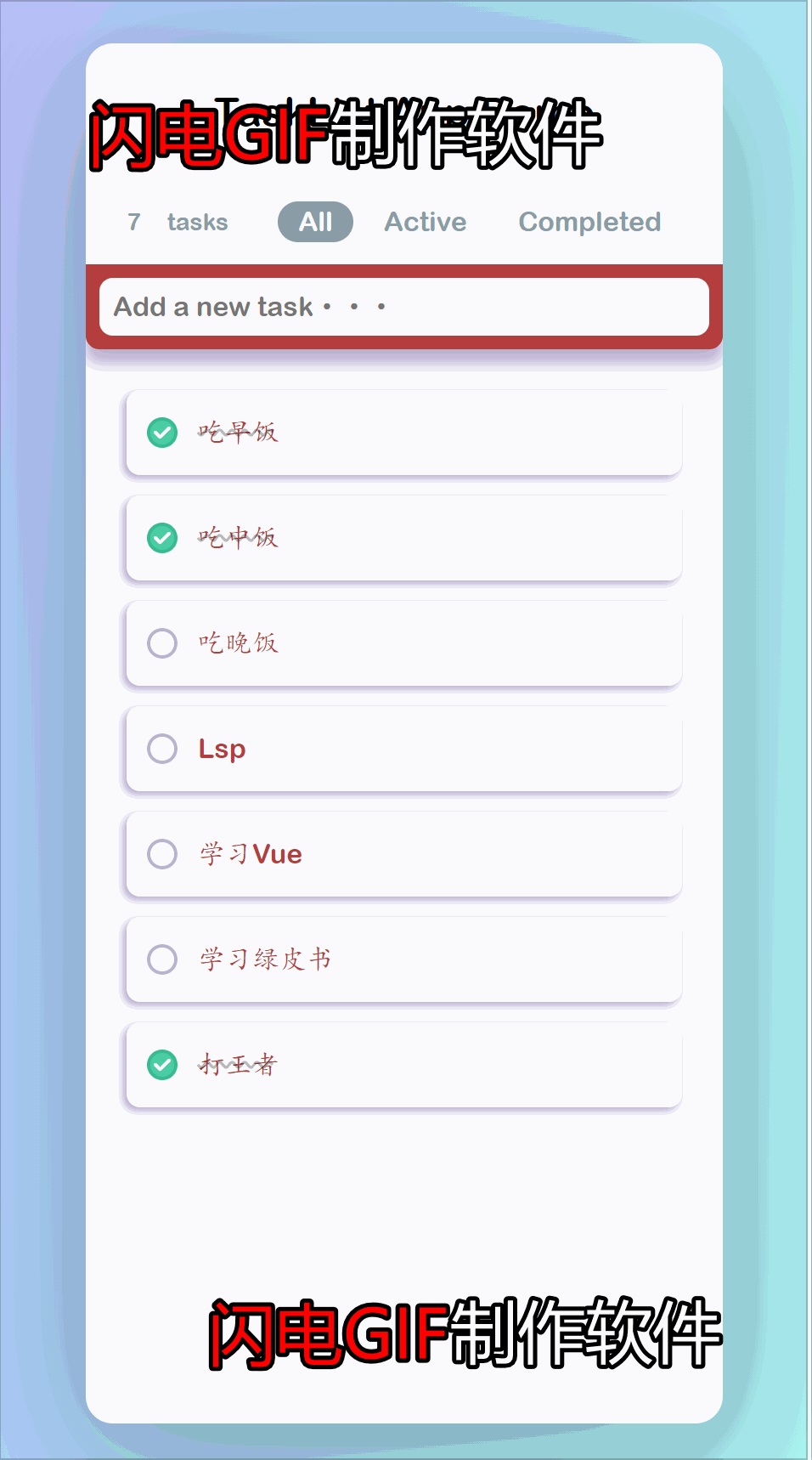Select the 学习Vue task entry
The image size is (812, 1460).
(x=403, y=854)
